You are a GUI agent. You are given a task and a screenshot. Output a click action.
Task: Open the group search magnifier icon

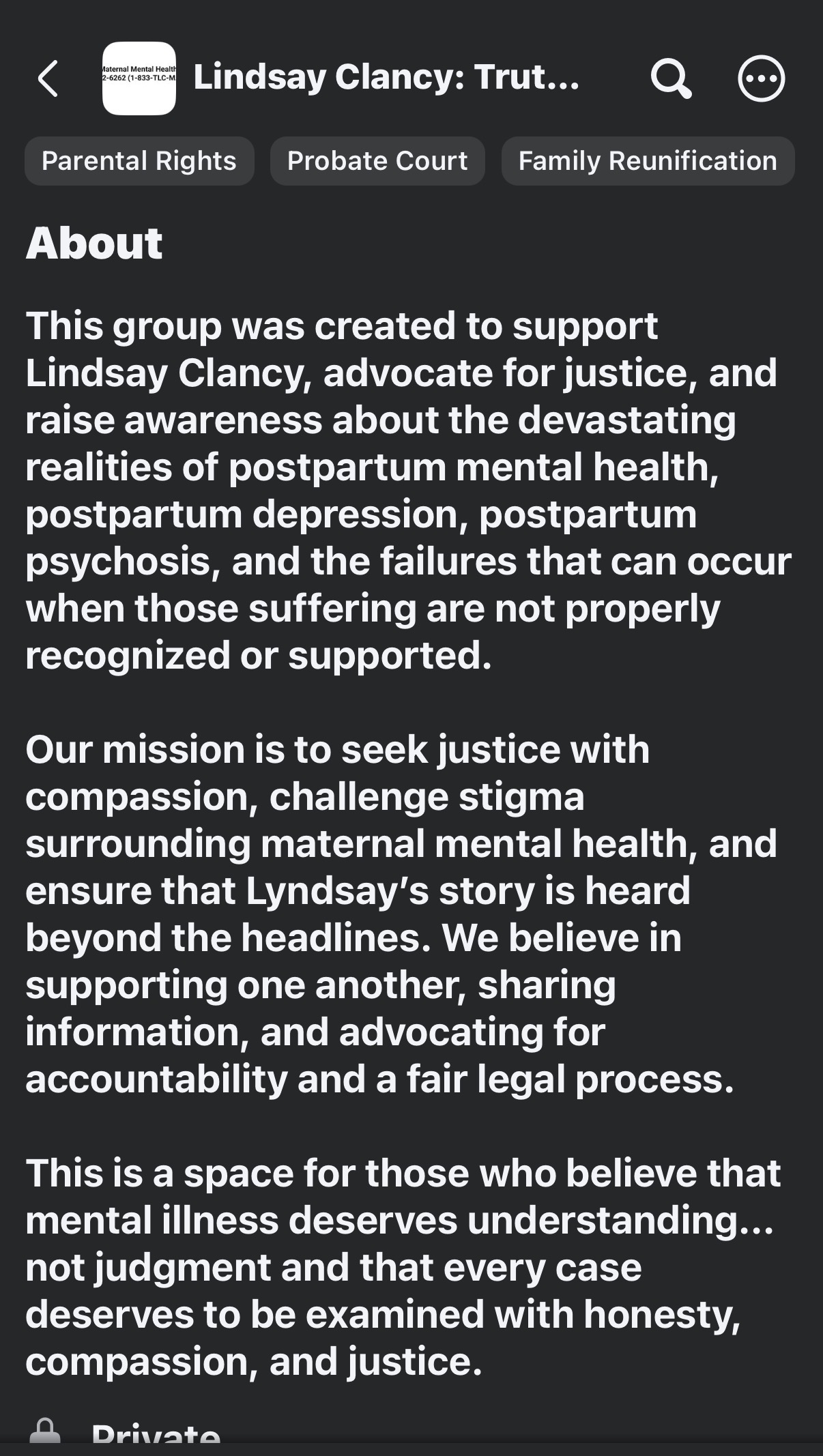pos(671,78)
